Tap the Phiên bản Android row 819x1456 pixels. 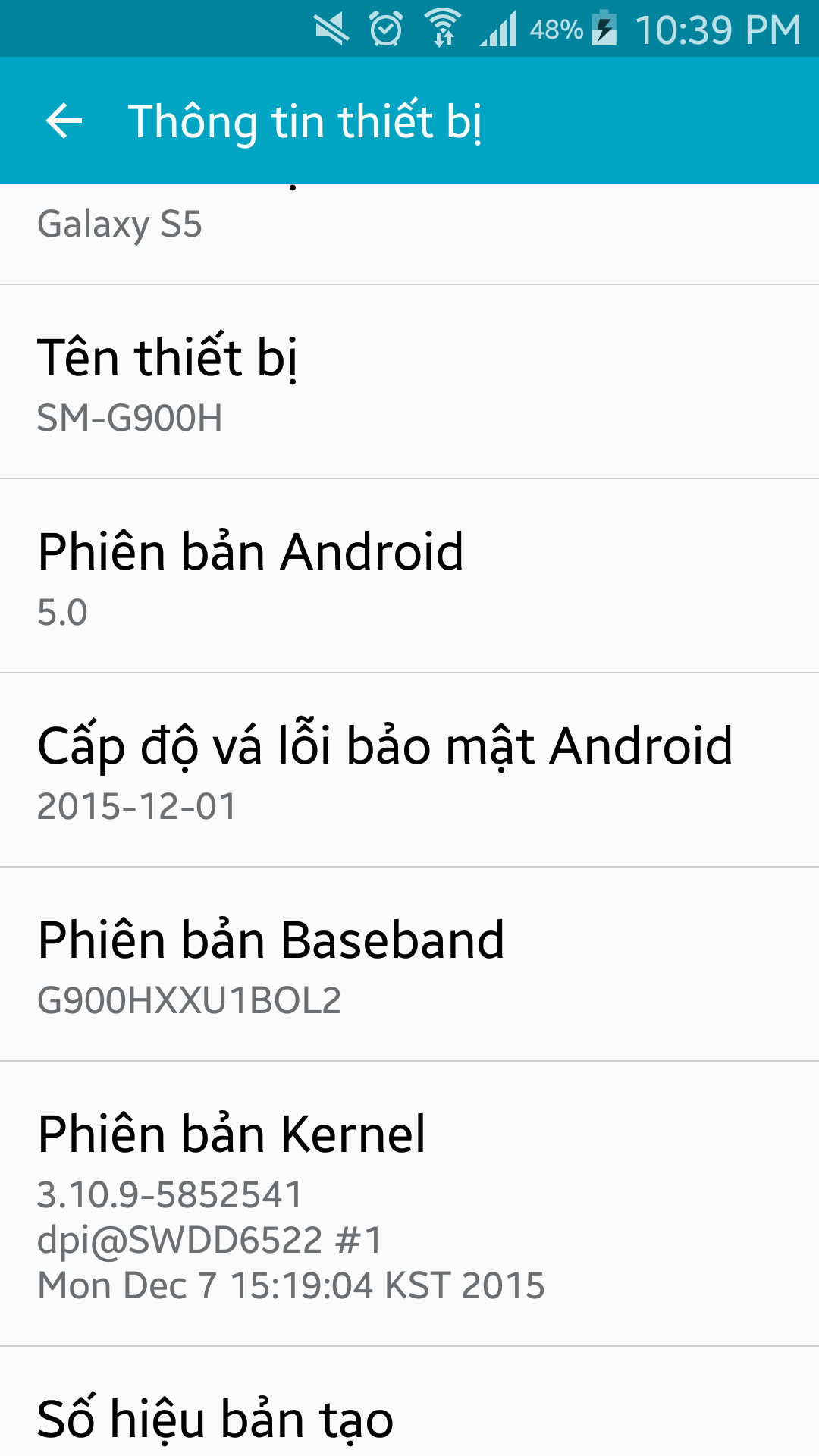[x=409, y=576]
